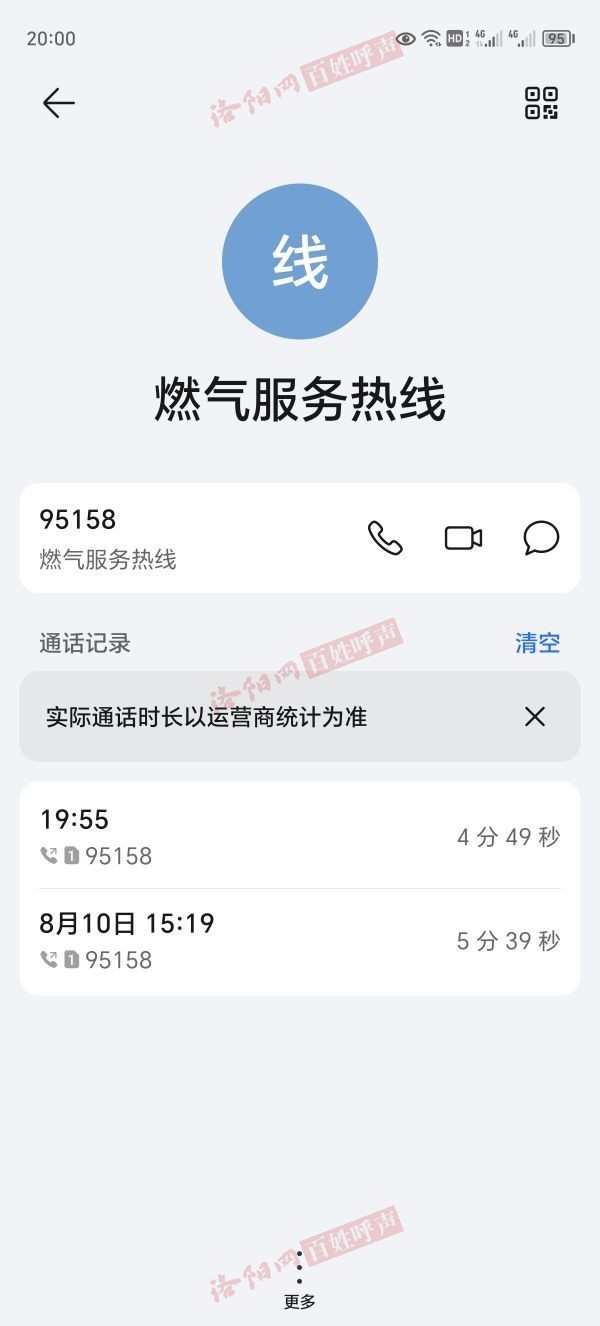
Task: Go back using the back arrow
Action: pos(58,103)
